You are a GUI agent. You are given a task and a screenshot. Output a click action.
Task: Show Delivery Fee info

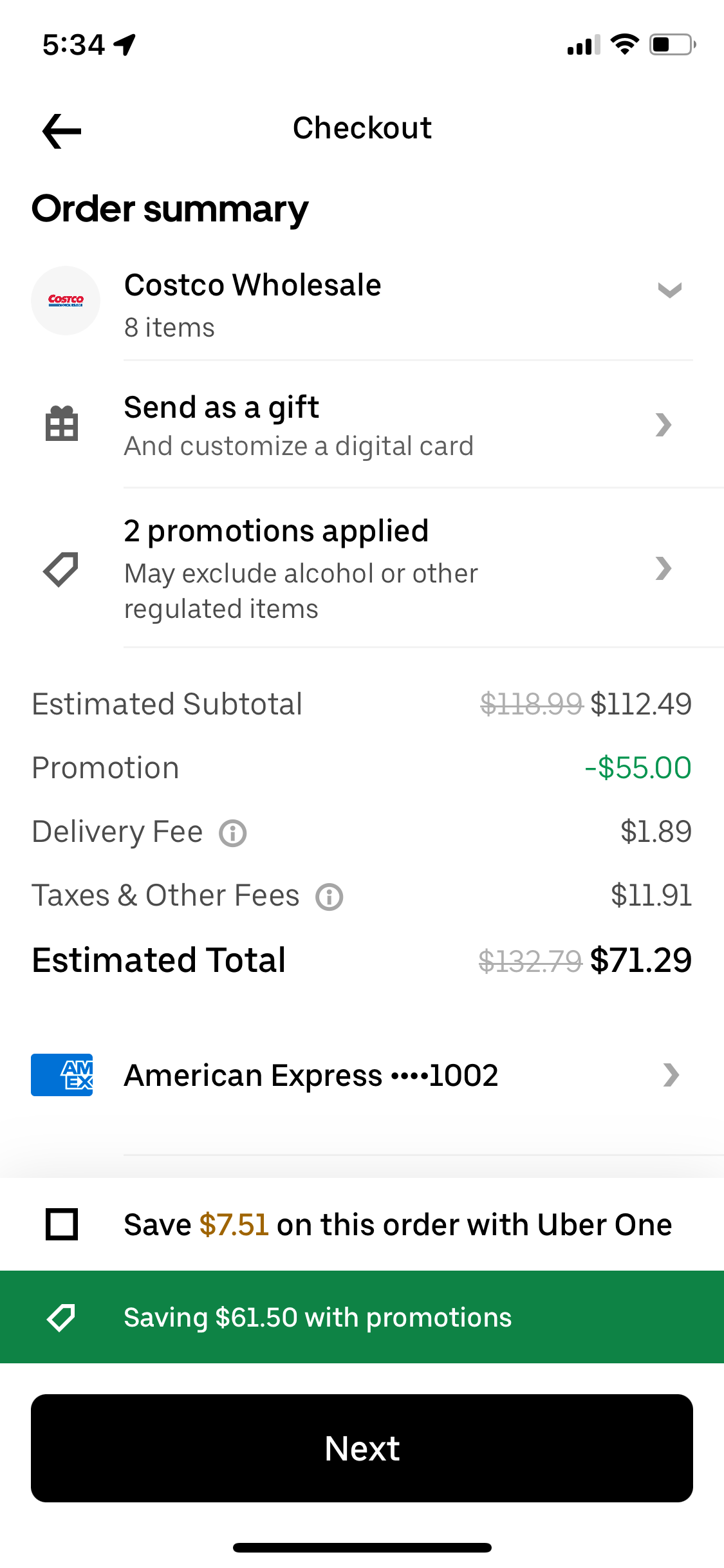232,833
